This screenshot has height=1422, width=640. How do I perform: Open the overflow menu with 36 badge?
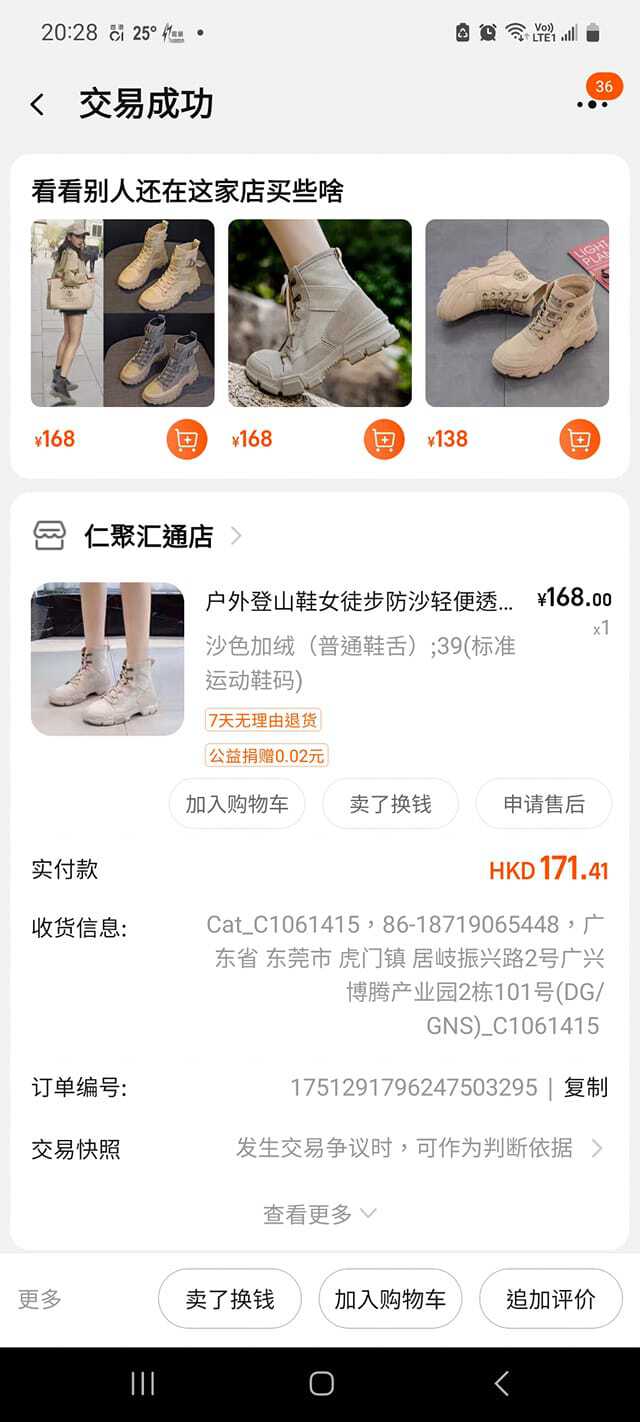point(591,104)
